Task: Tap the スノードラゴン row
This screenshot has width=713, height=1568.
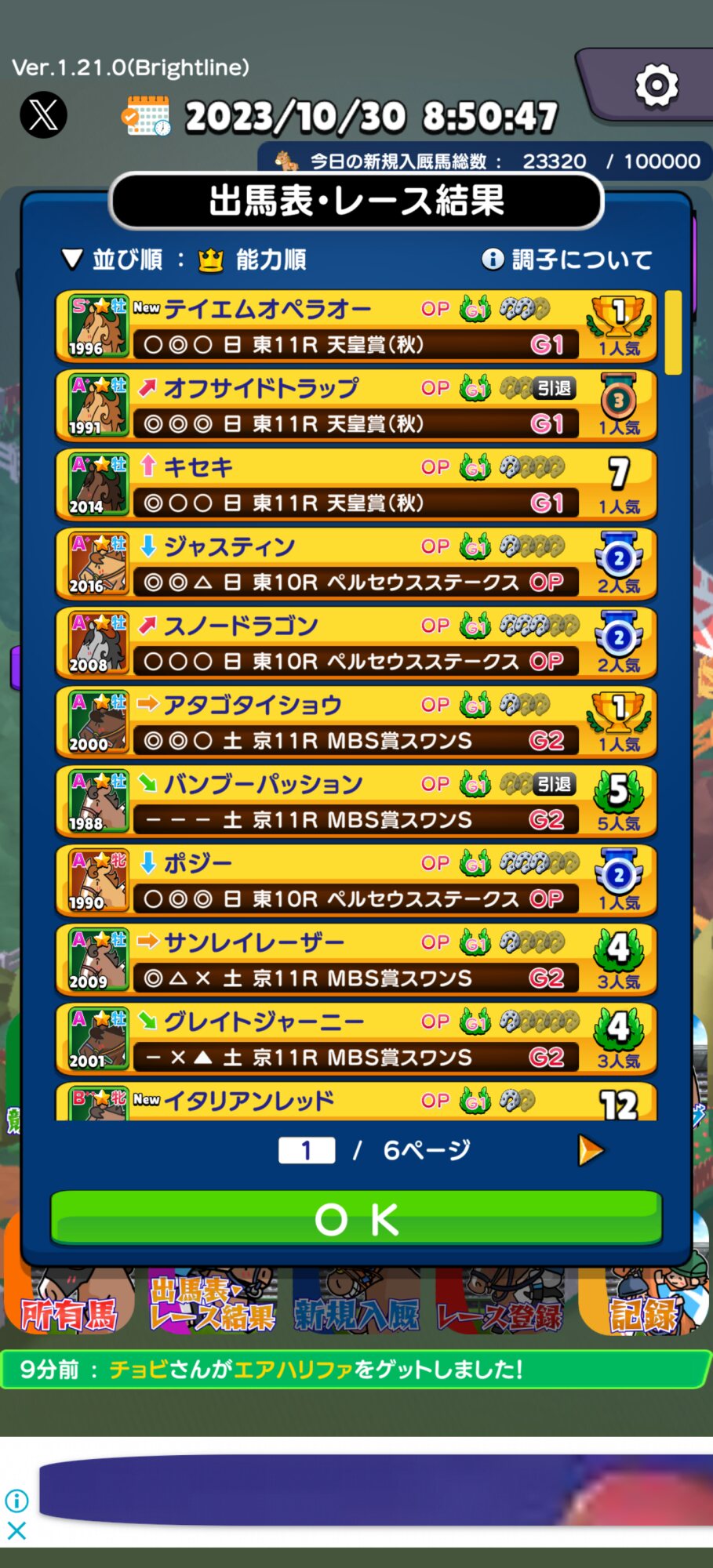Action: (x=355, y=643)
